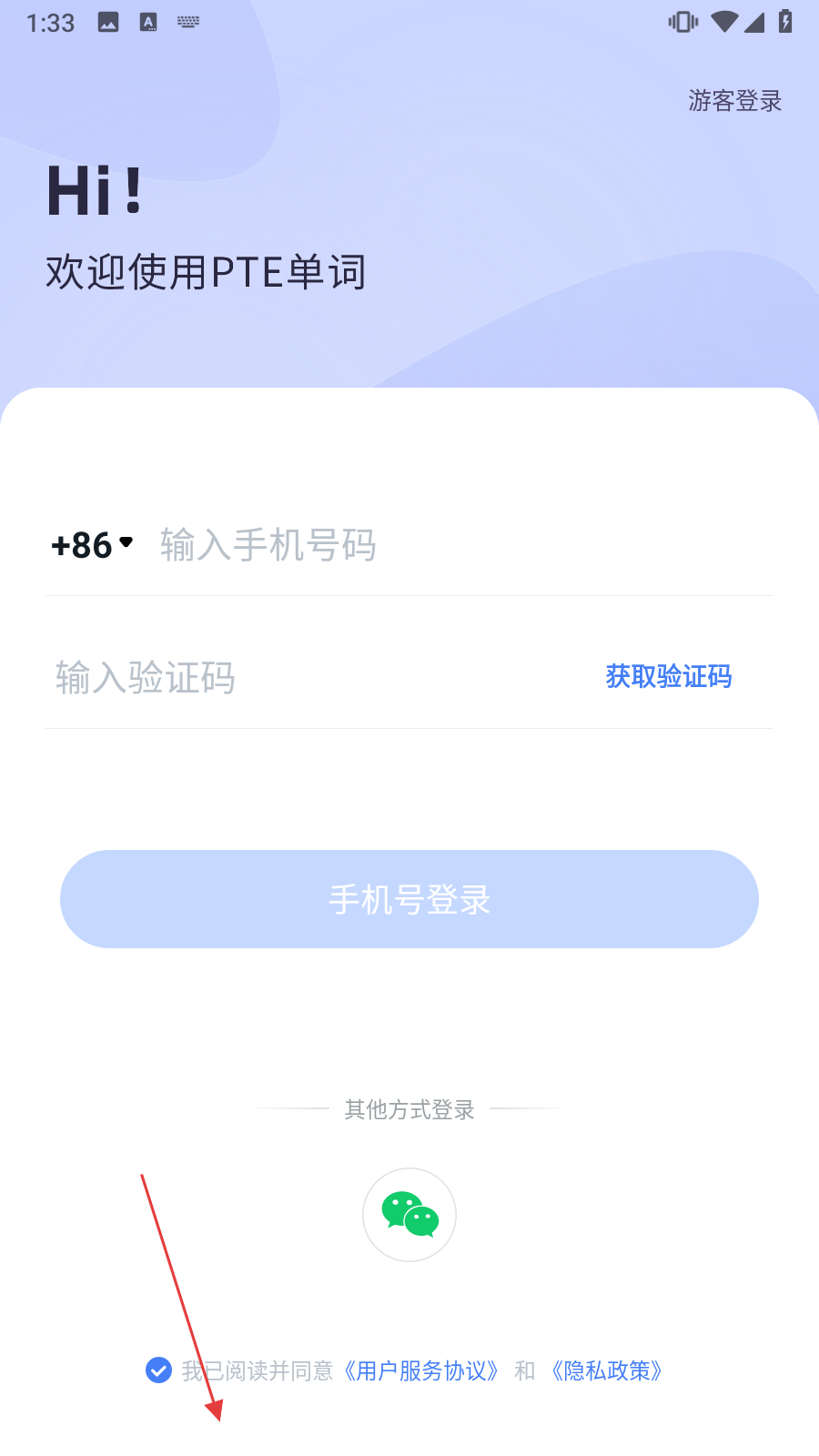This screenshot has width=819, height=1456.
Task: Focus the phone number input field
Action: pos(455,545)
